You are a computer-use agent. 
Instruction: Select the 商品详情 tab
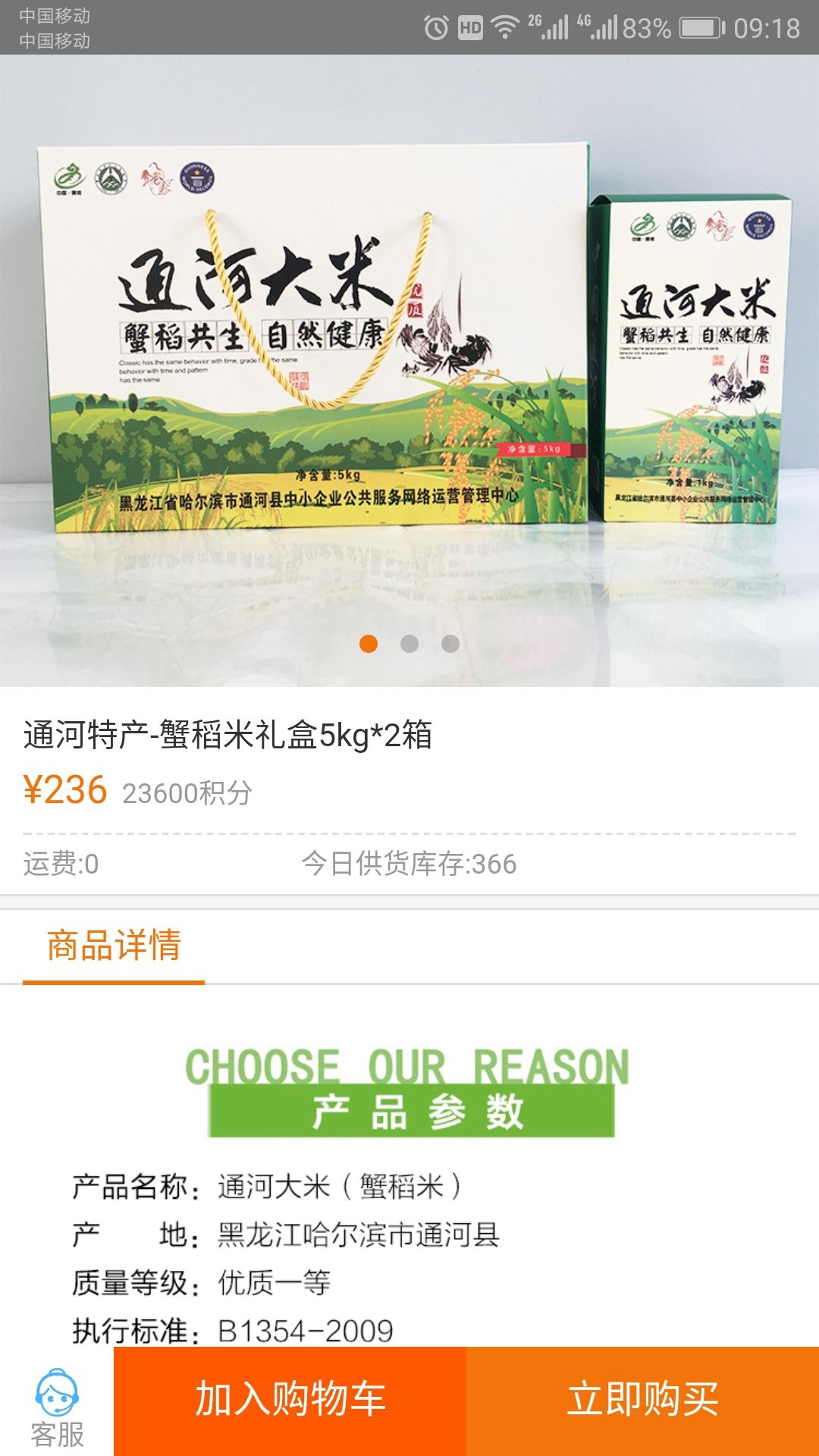click(114, 946)
